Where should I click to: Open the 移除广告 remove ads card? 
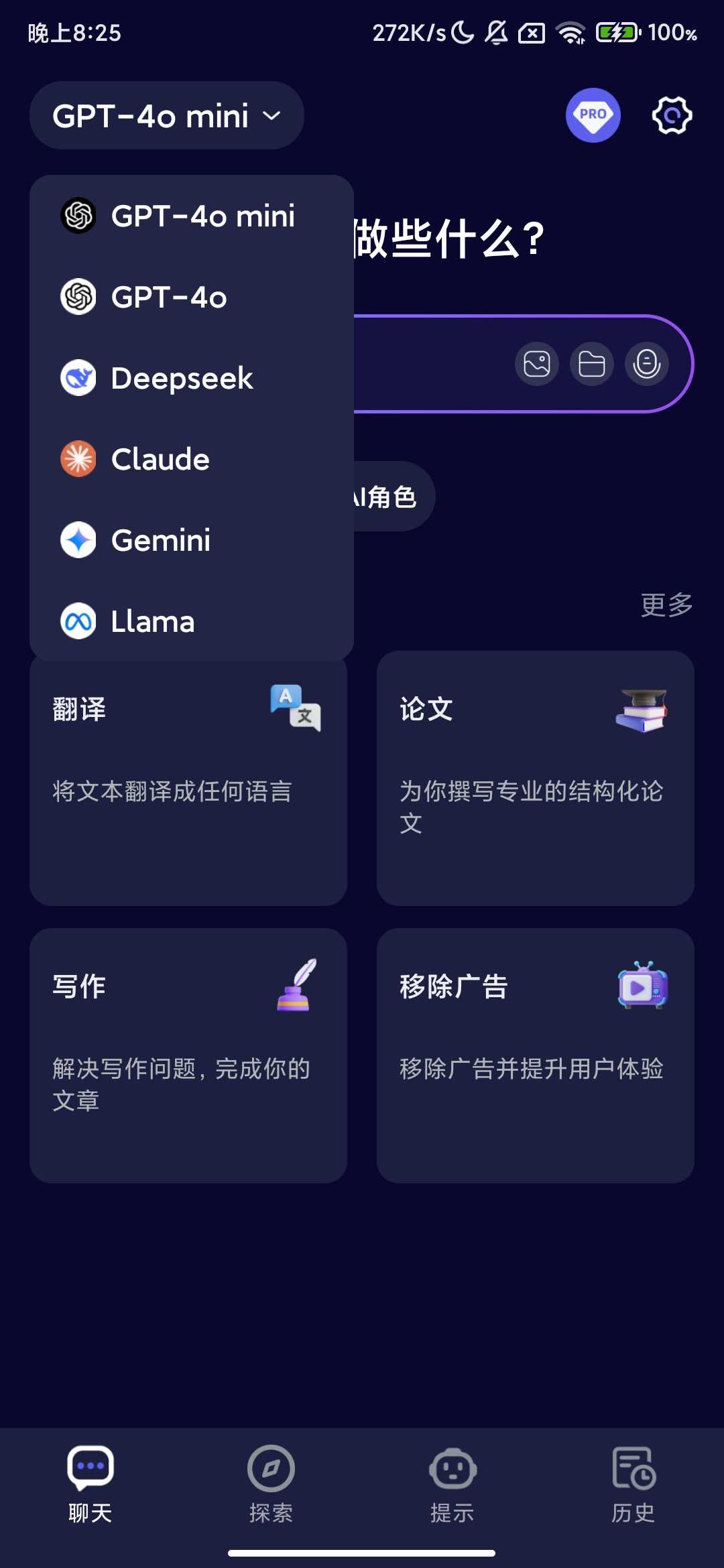point(535,1055)
